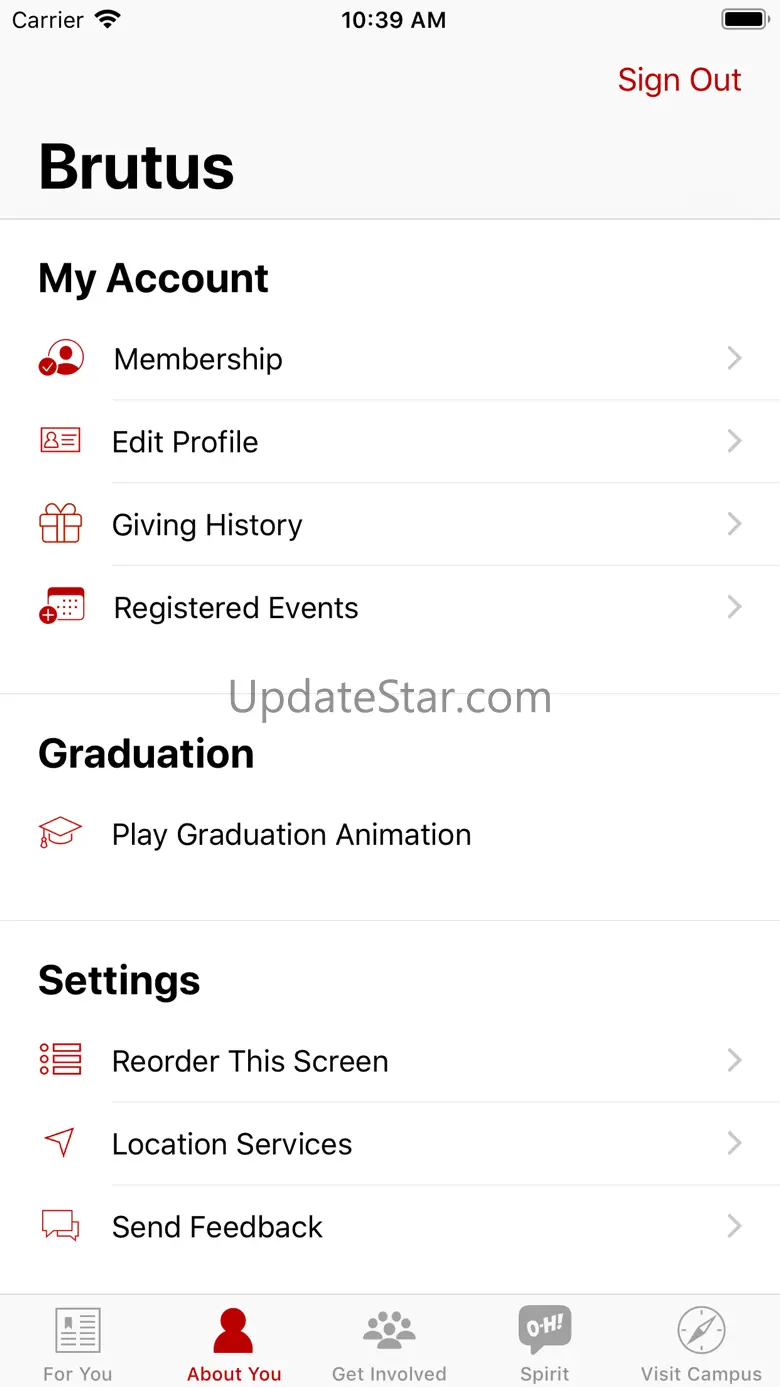Play the graduation animation
This screenshot has width=780, height=1387.
[291, 835]
